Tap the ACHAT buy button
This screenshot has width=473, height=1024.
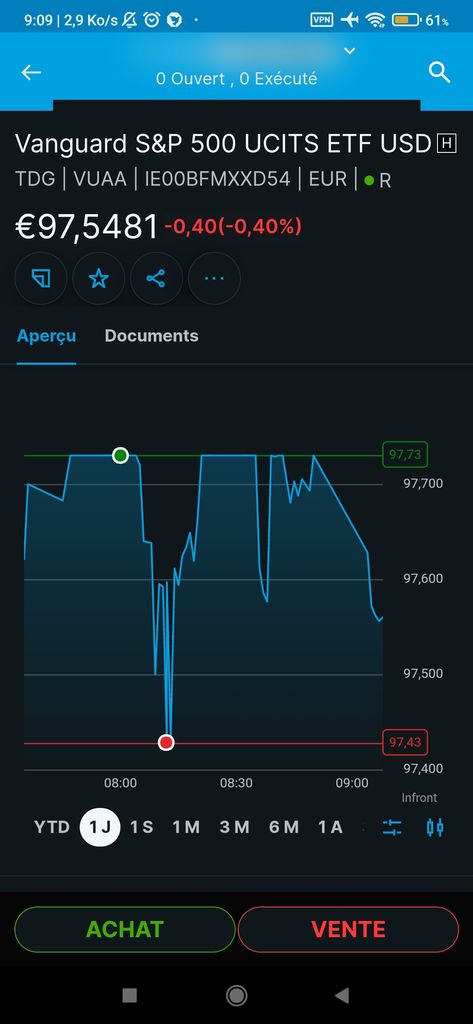125,929
